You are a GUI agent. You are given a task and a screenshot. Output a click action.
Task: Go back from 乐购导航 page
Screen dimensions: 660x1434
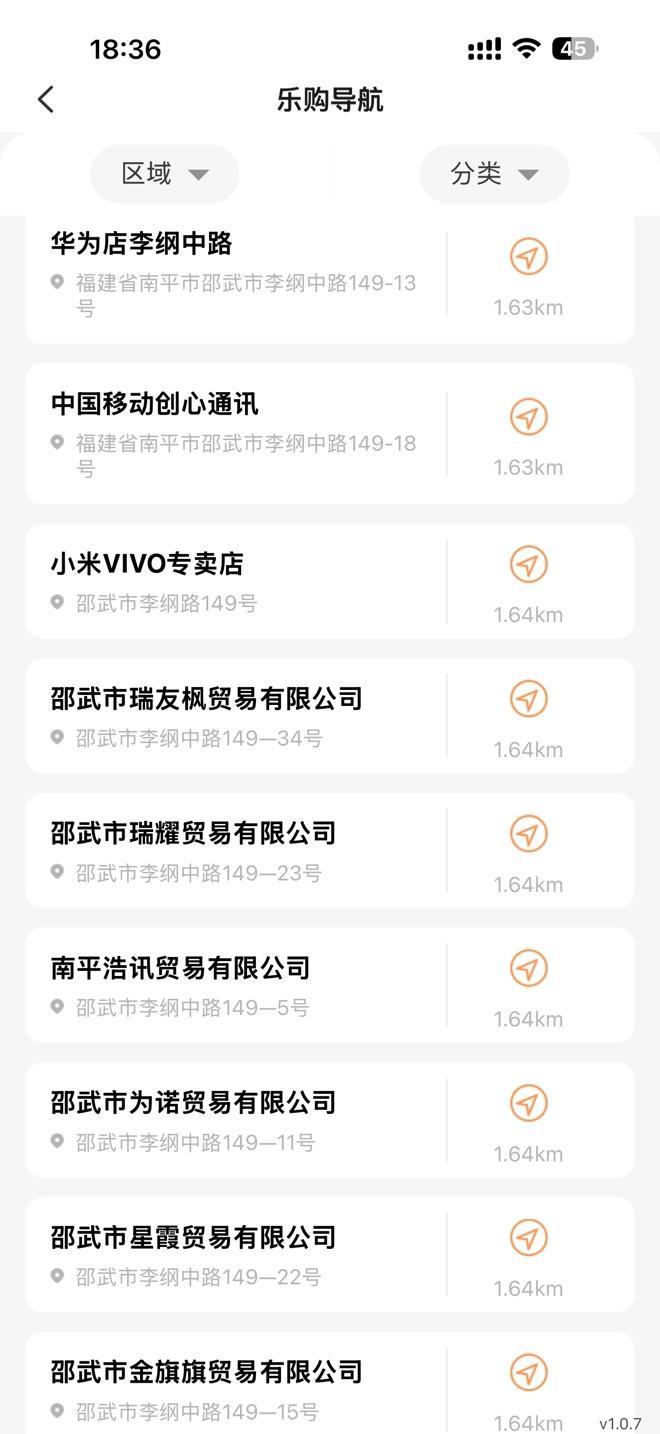click(x=46, y=99)
